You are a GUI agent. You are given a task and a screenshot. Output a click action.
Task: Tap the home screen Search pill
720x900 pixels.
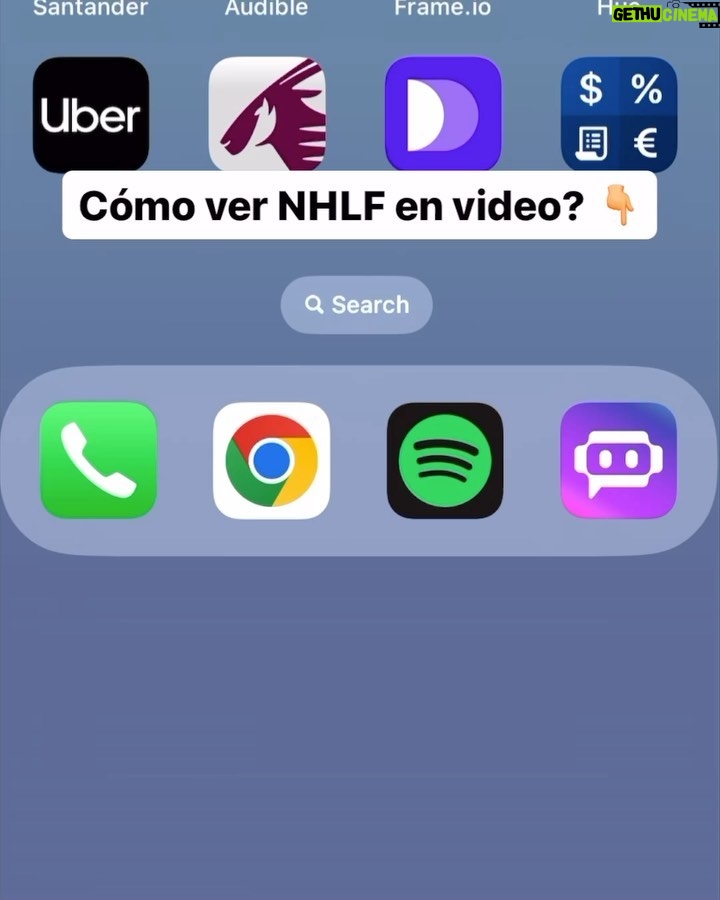[357, 305]
